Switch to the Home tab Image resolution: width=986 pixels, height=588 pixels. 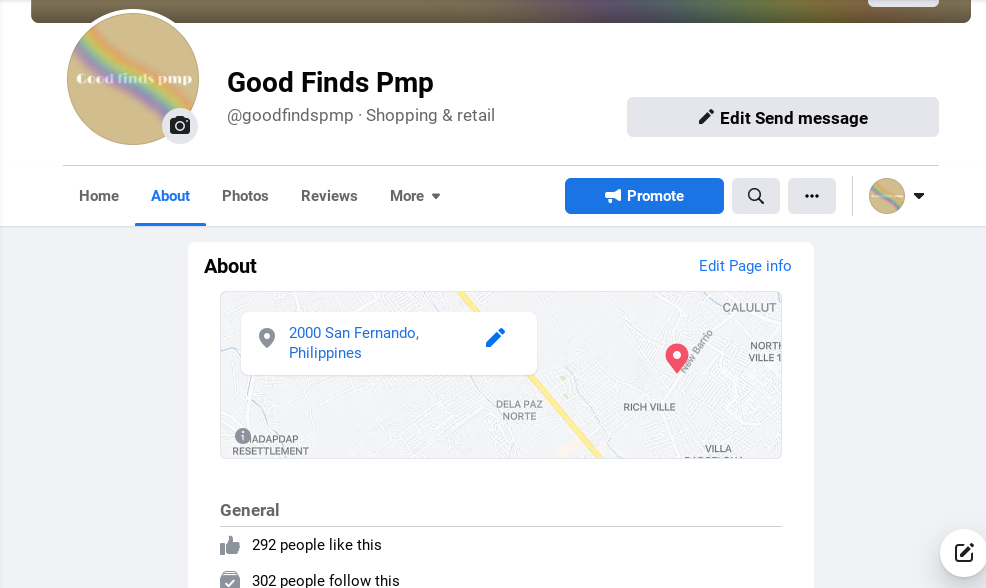click(99, 196)
